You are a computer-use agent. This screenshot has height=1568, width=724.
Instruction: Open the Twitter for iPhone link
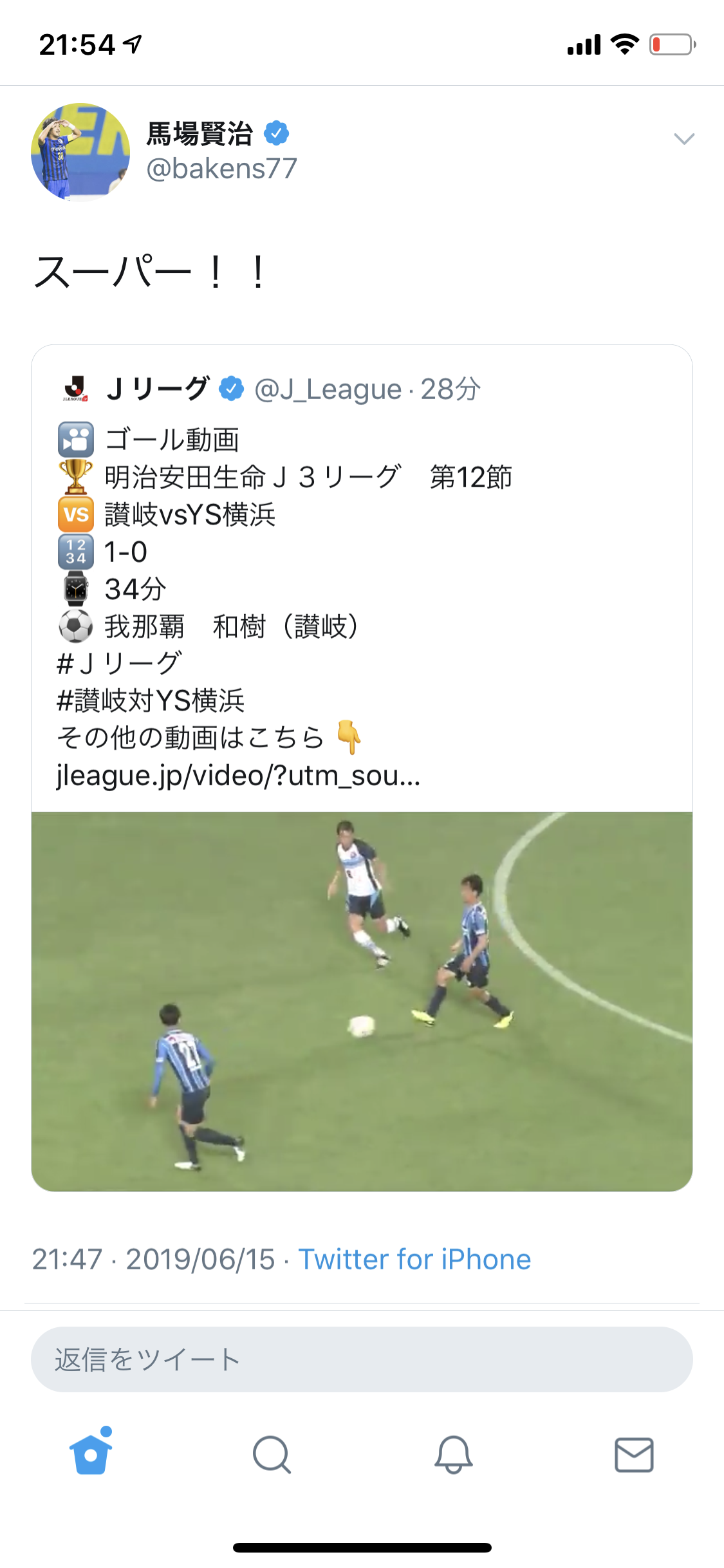point(414,1259)
